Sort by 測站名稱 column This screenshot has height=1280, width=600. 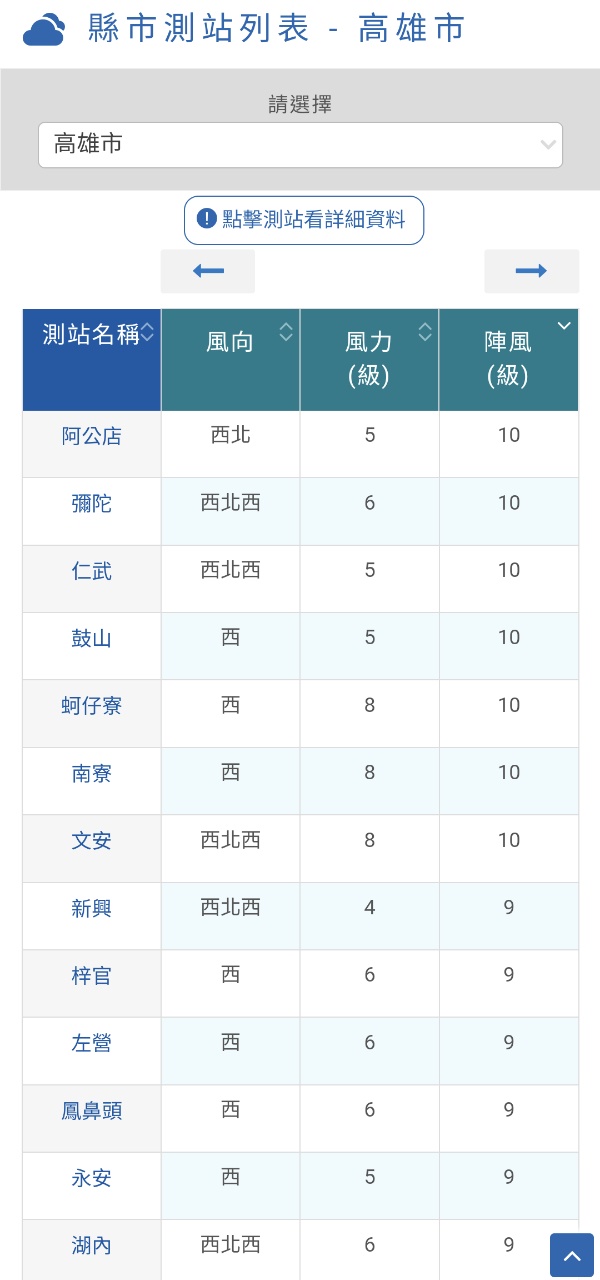92,335
